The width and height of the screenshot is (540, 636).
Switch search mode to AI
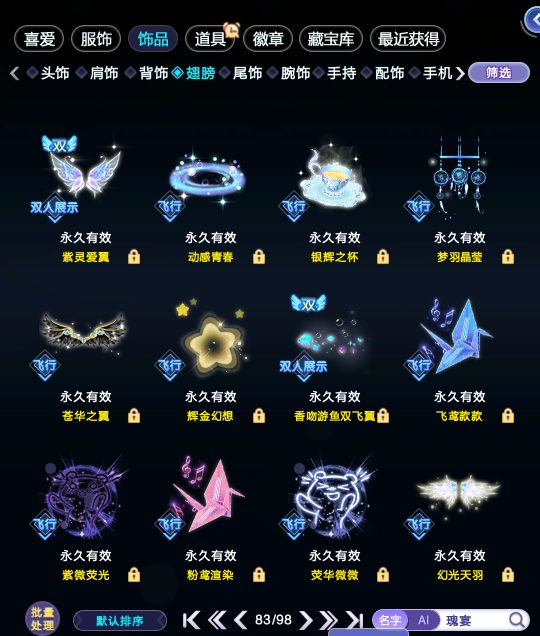(x=423, y=620)
